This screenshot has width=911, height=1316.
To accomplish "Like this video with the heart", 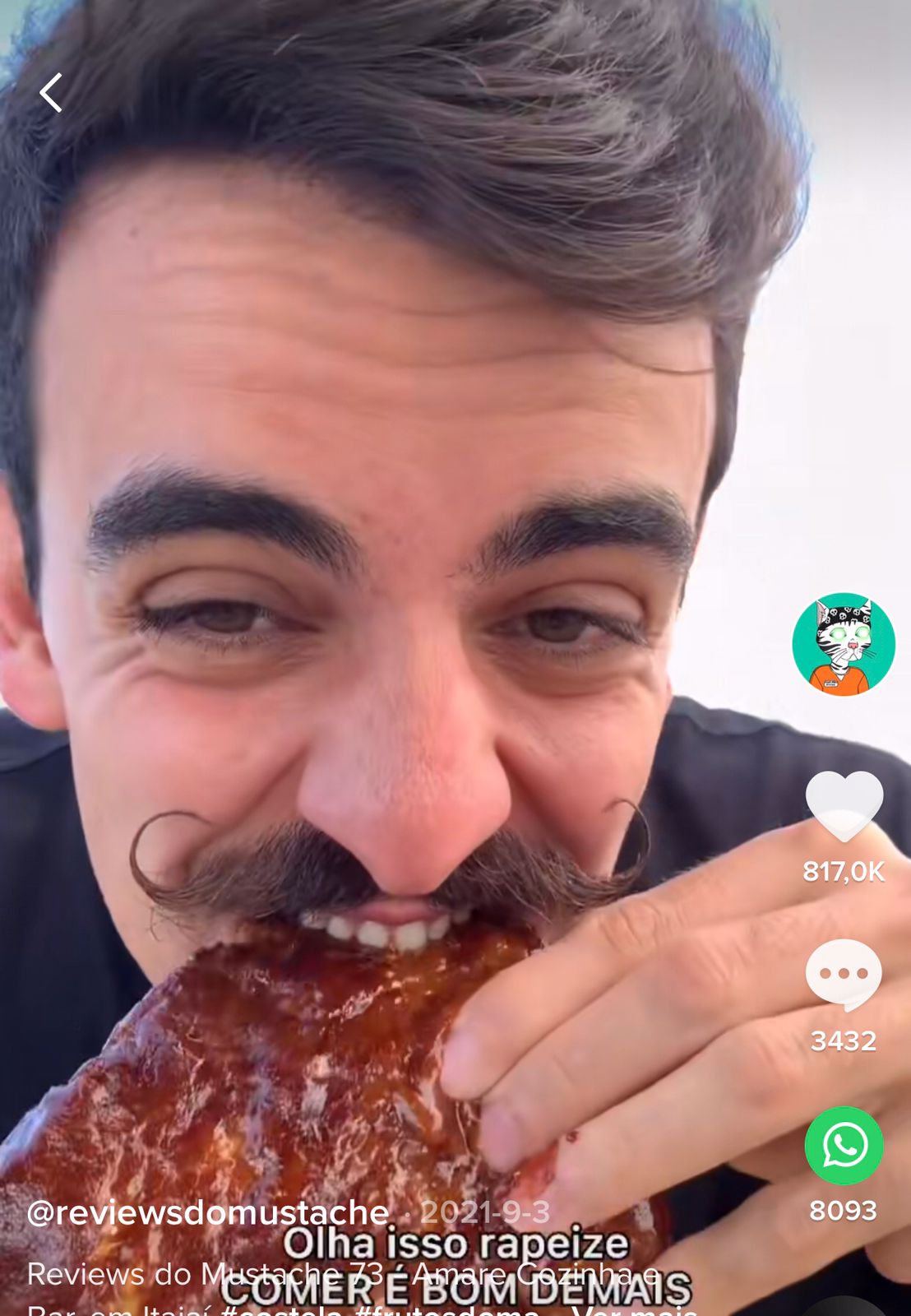I will coord(844,806).
